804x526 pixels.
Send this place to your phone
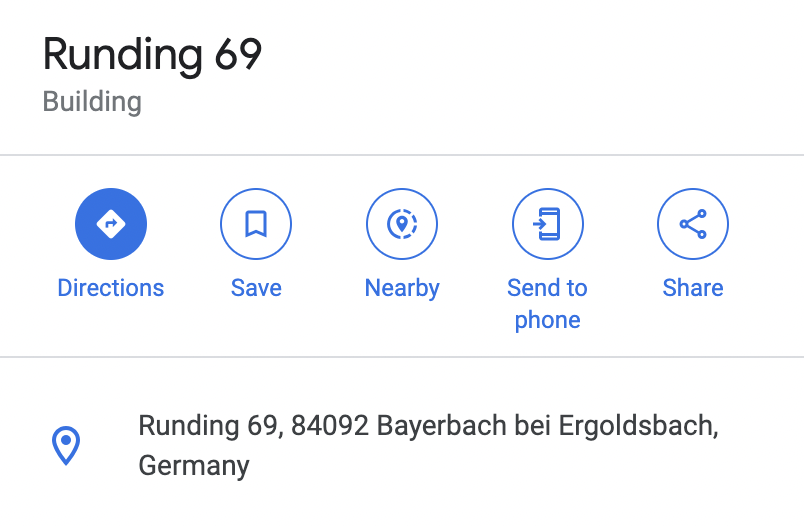pos(547,224)
